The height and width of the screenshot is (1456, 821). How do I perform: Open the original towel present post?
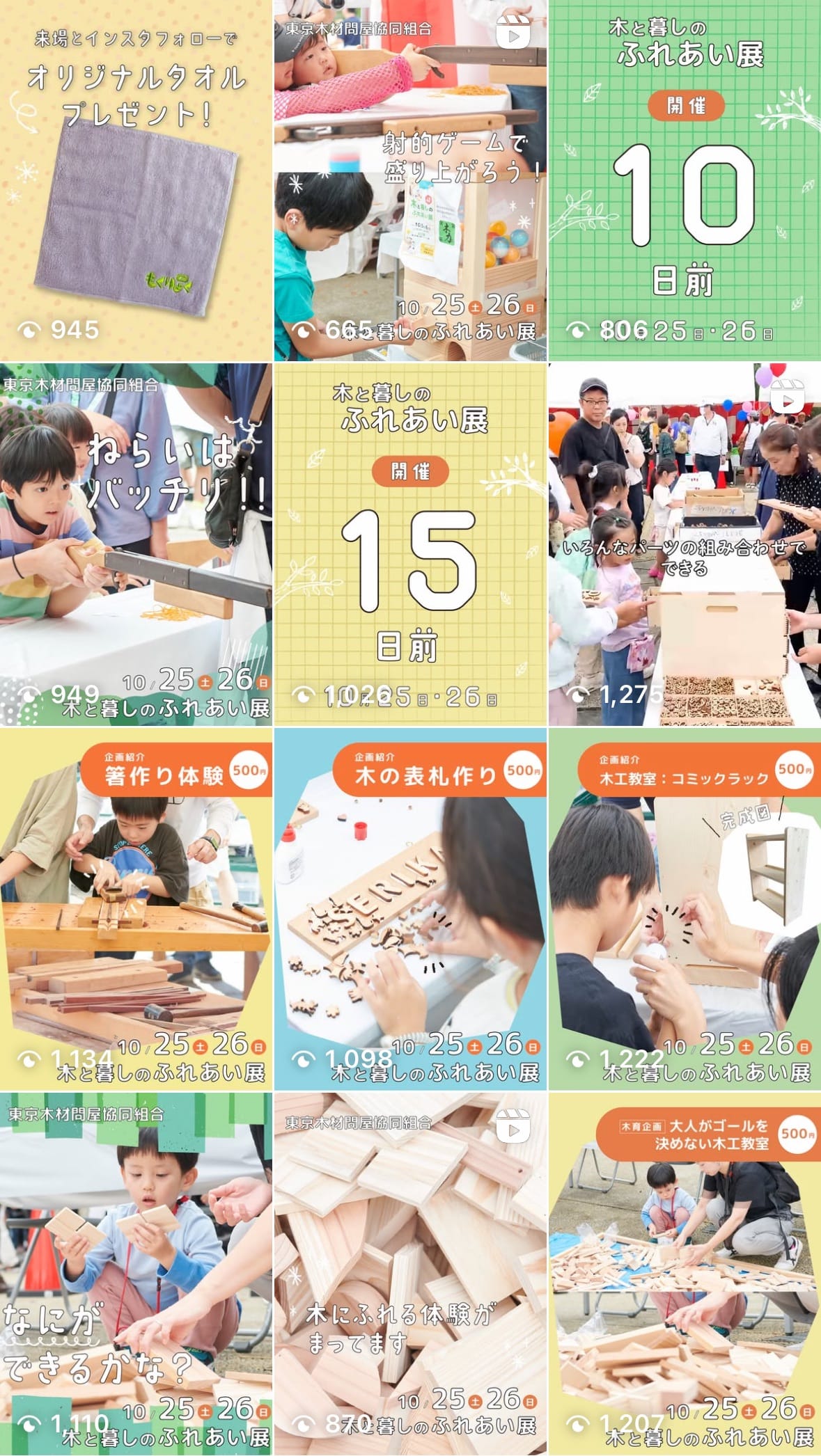pyautogui.click(x=136, y=181)
